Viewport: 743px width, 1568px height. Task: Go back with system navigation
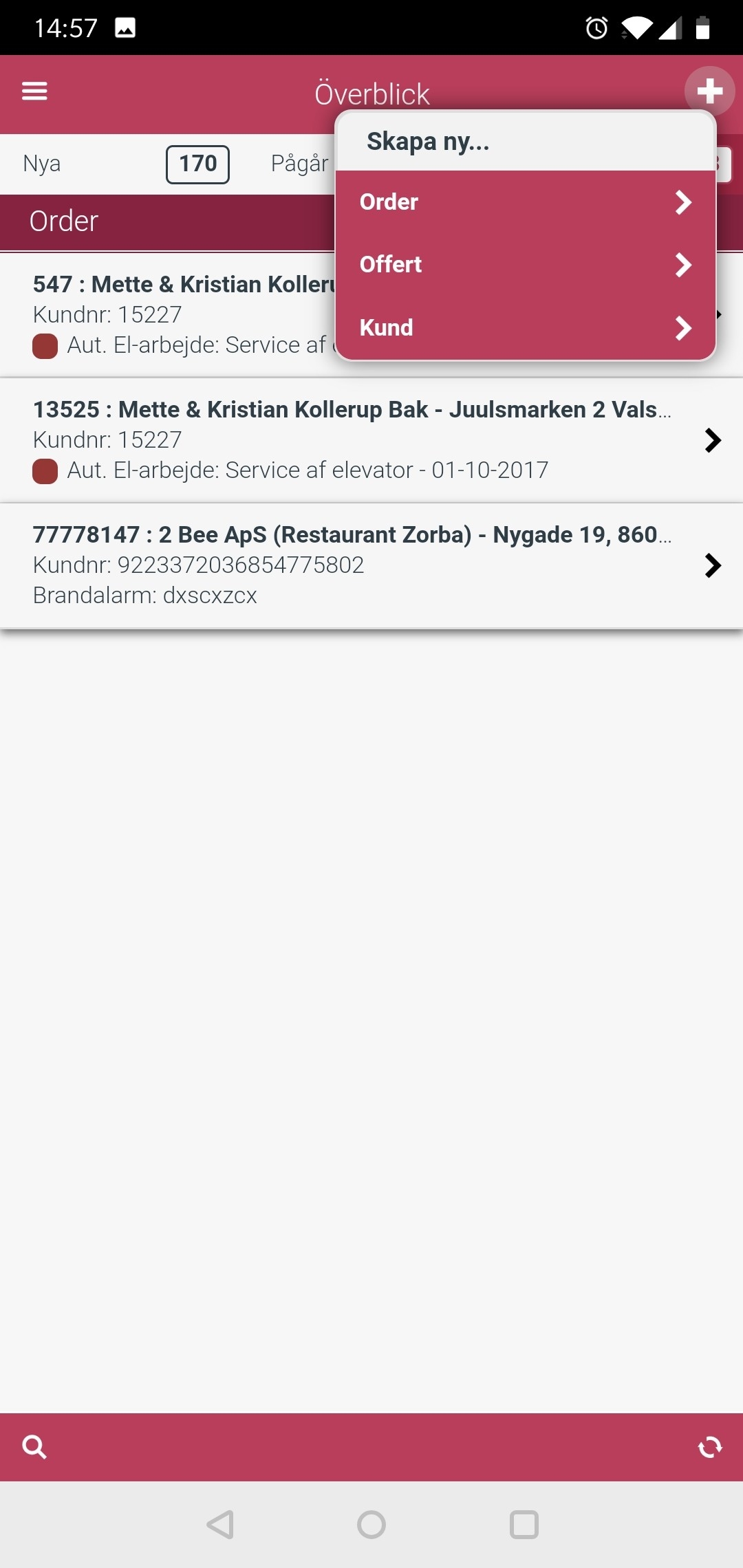[220, 1525]
